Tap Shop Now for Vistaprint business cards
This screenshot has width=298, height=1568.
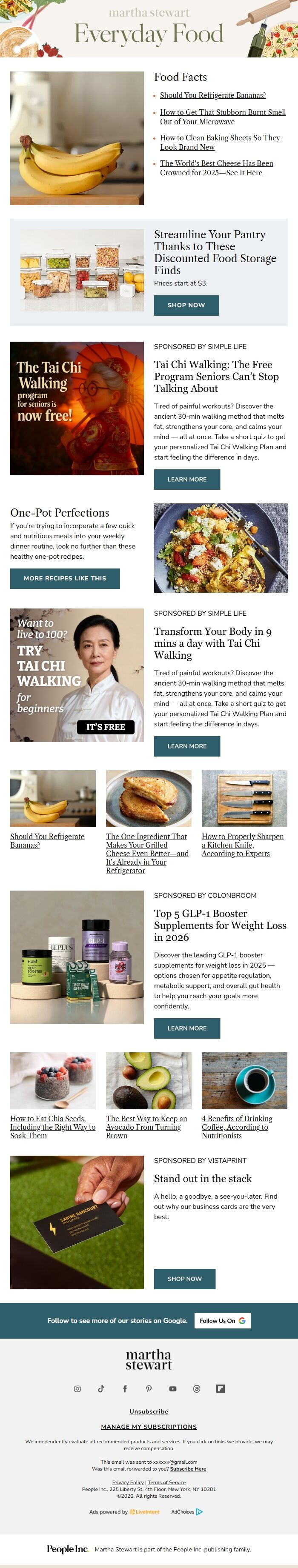[184, 1279]
